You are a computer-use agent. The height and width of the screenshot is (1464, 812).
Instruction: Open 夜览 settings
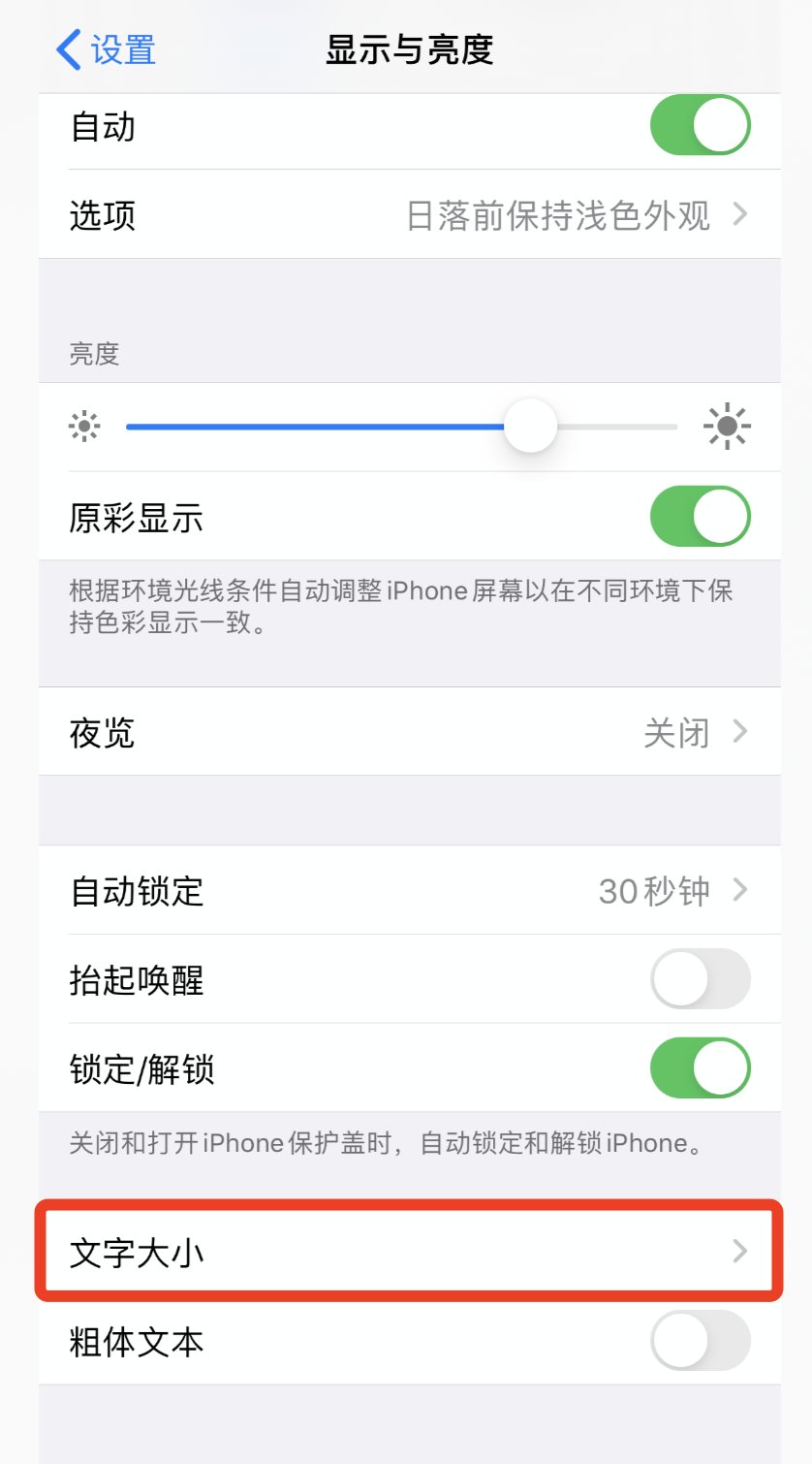[409, 732]
